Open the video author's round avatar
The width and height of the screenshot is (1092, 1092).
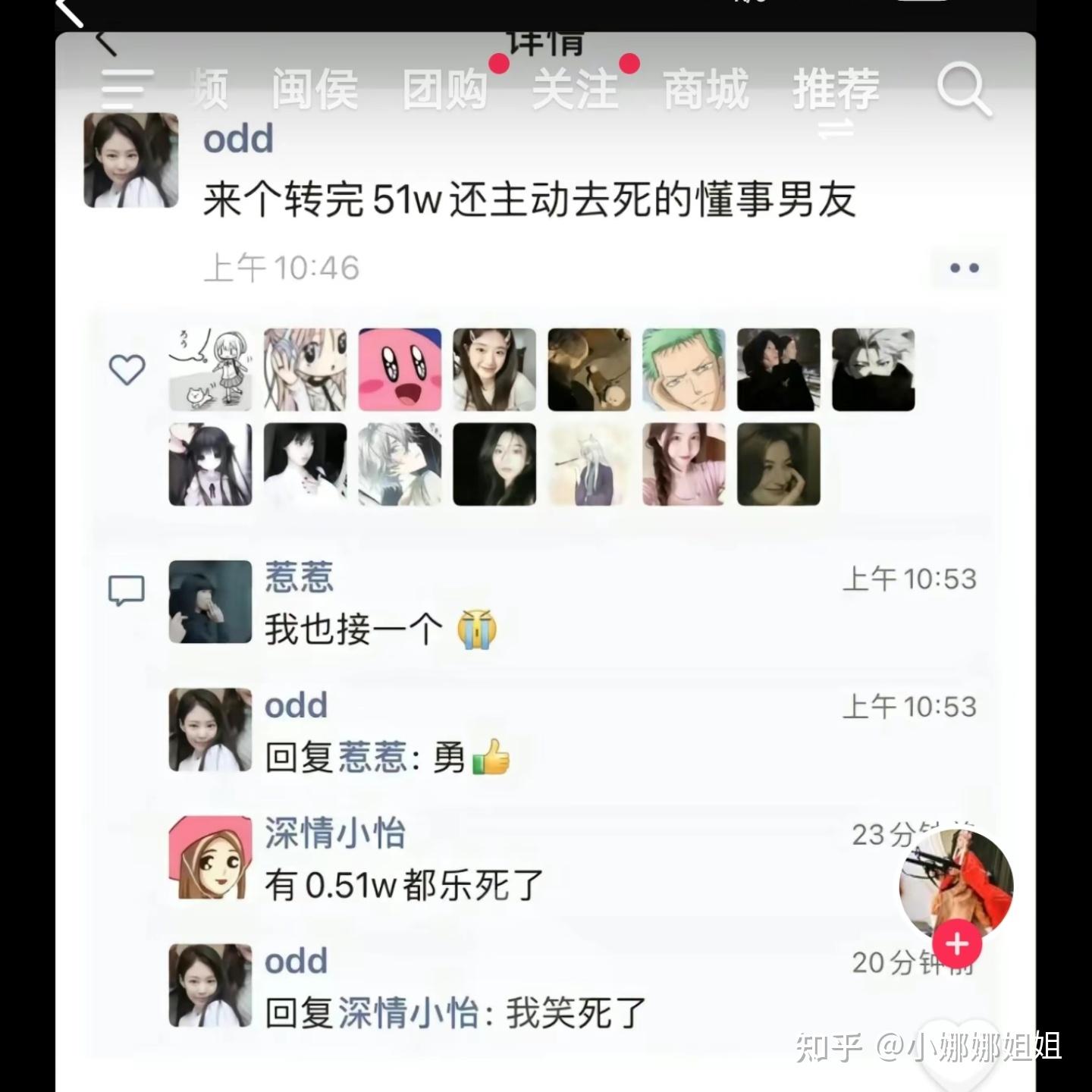956,883
